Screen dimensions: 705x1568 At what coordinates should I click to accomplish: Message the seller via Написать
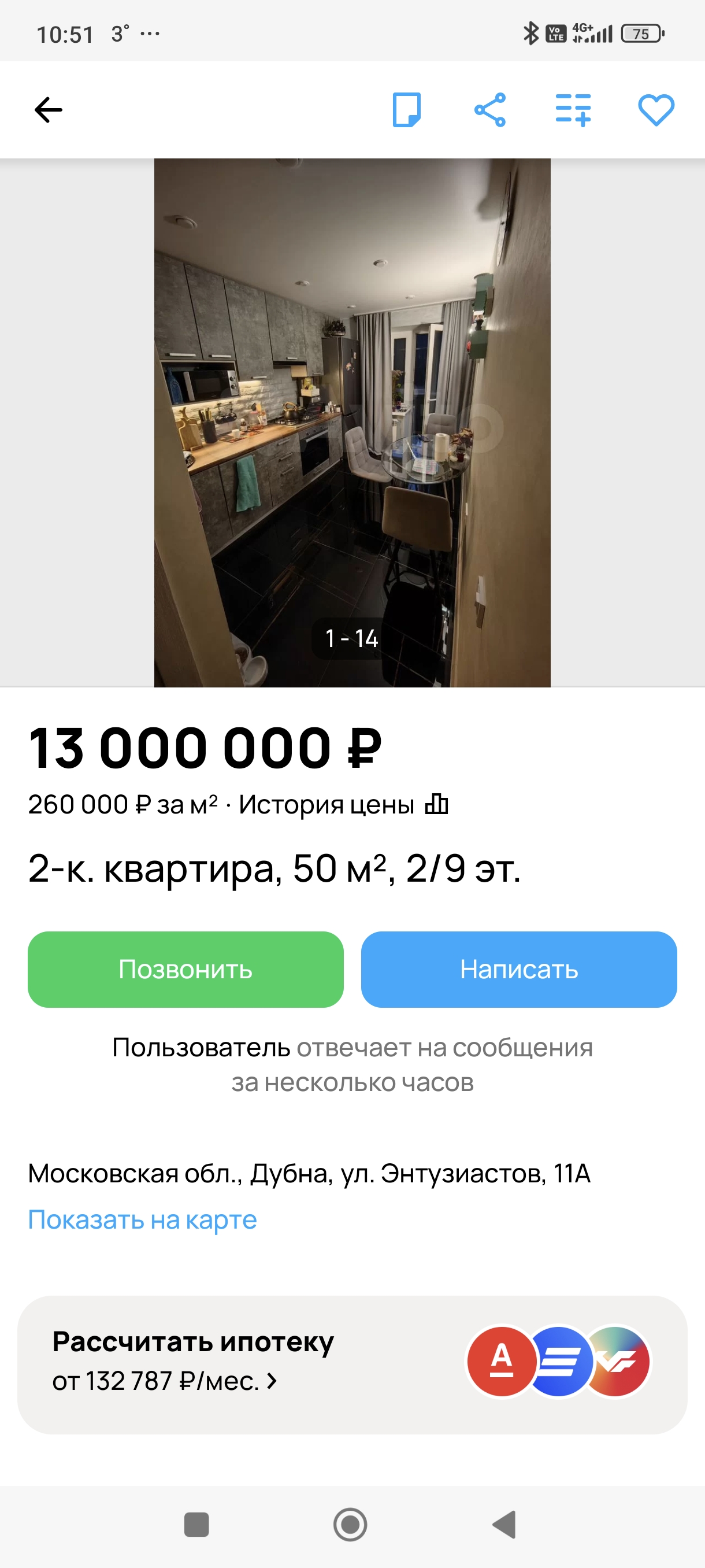coord(519,969)
